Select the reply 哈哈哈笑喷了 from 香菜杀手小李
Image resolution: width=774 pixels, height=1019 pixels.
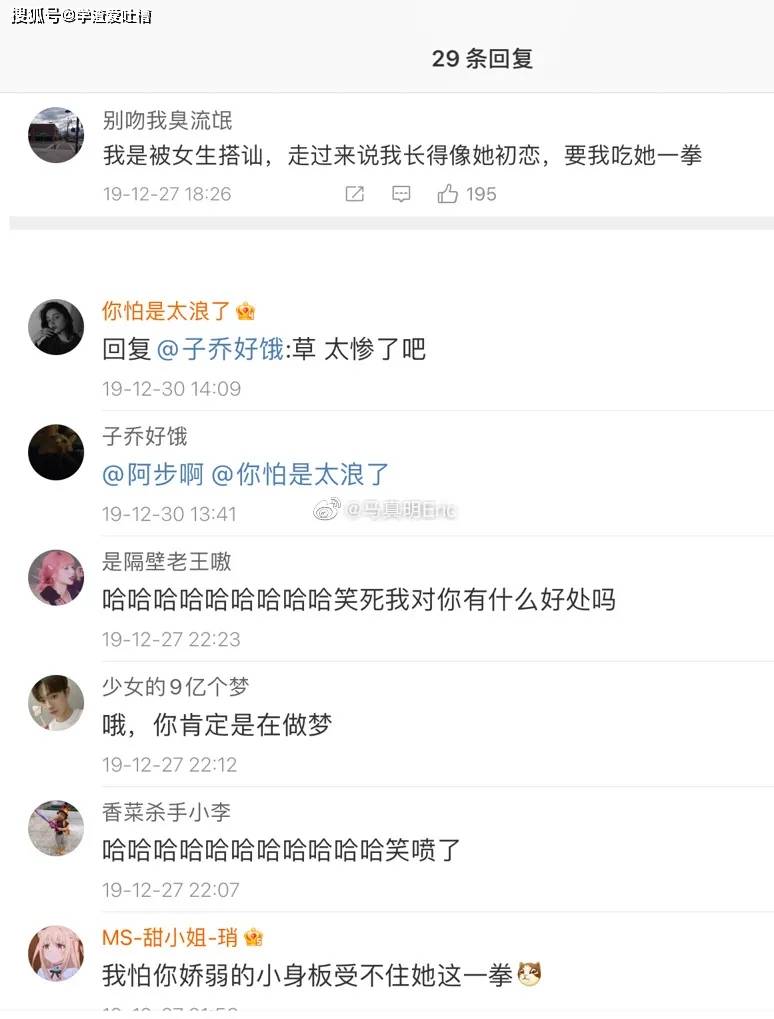pyautogui.click(x=281, y=851)
